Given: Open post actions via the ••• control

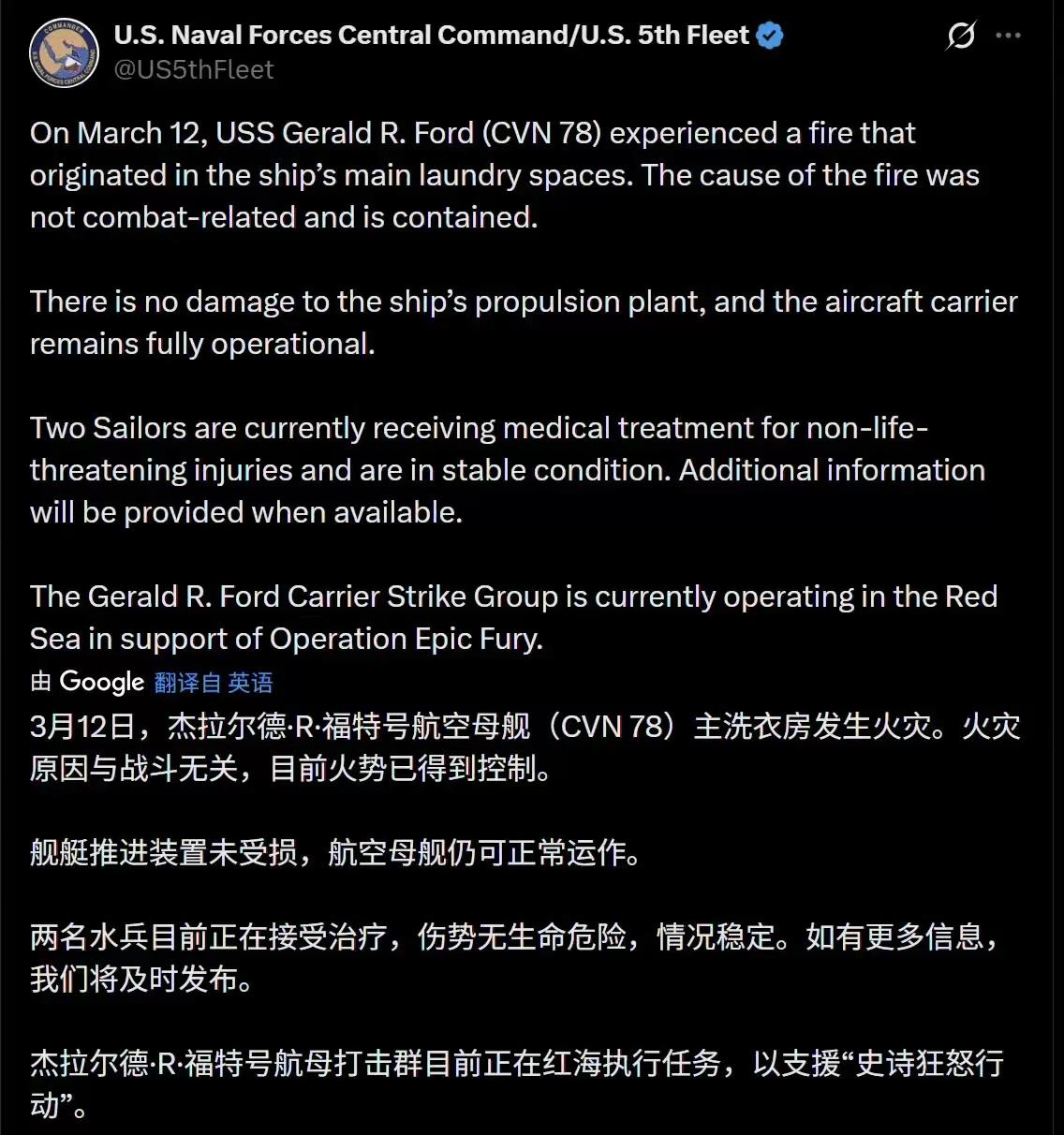Looking at the screenshot, I should 1009,35.
